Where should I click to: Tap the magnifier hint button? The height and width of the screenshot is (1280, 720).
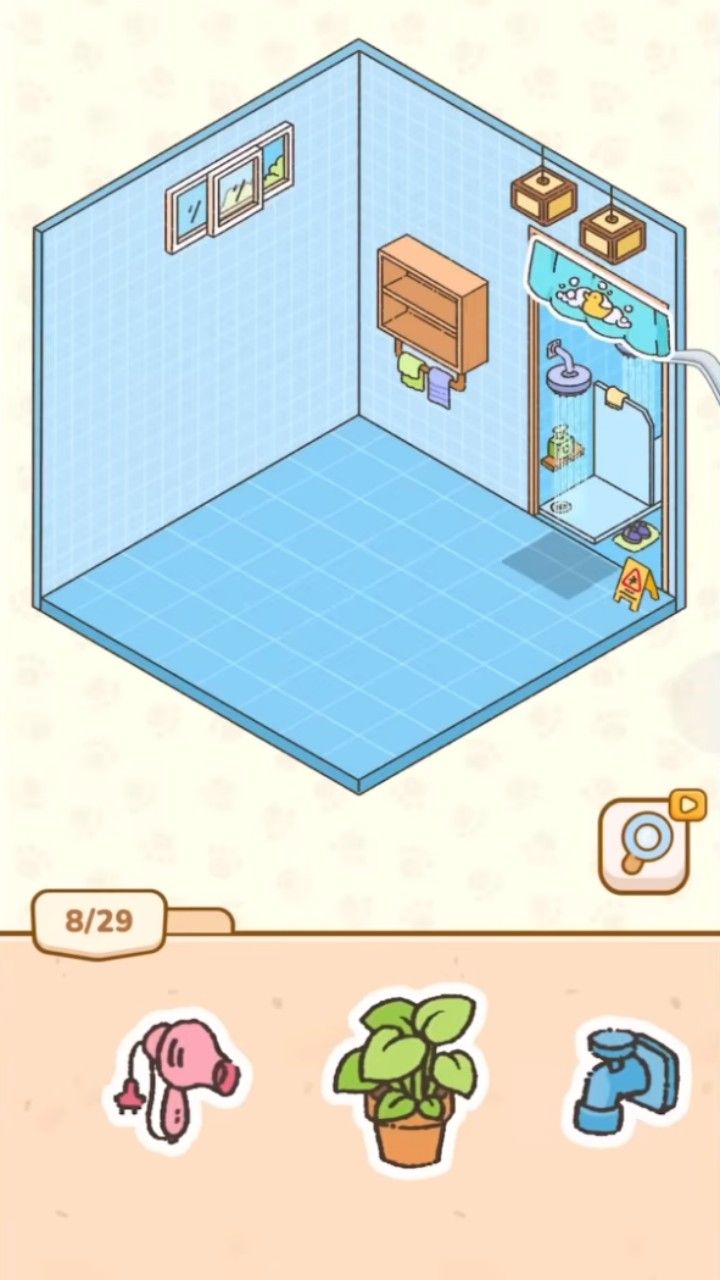643,843
